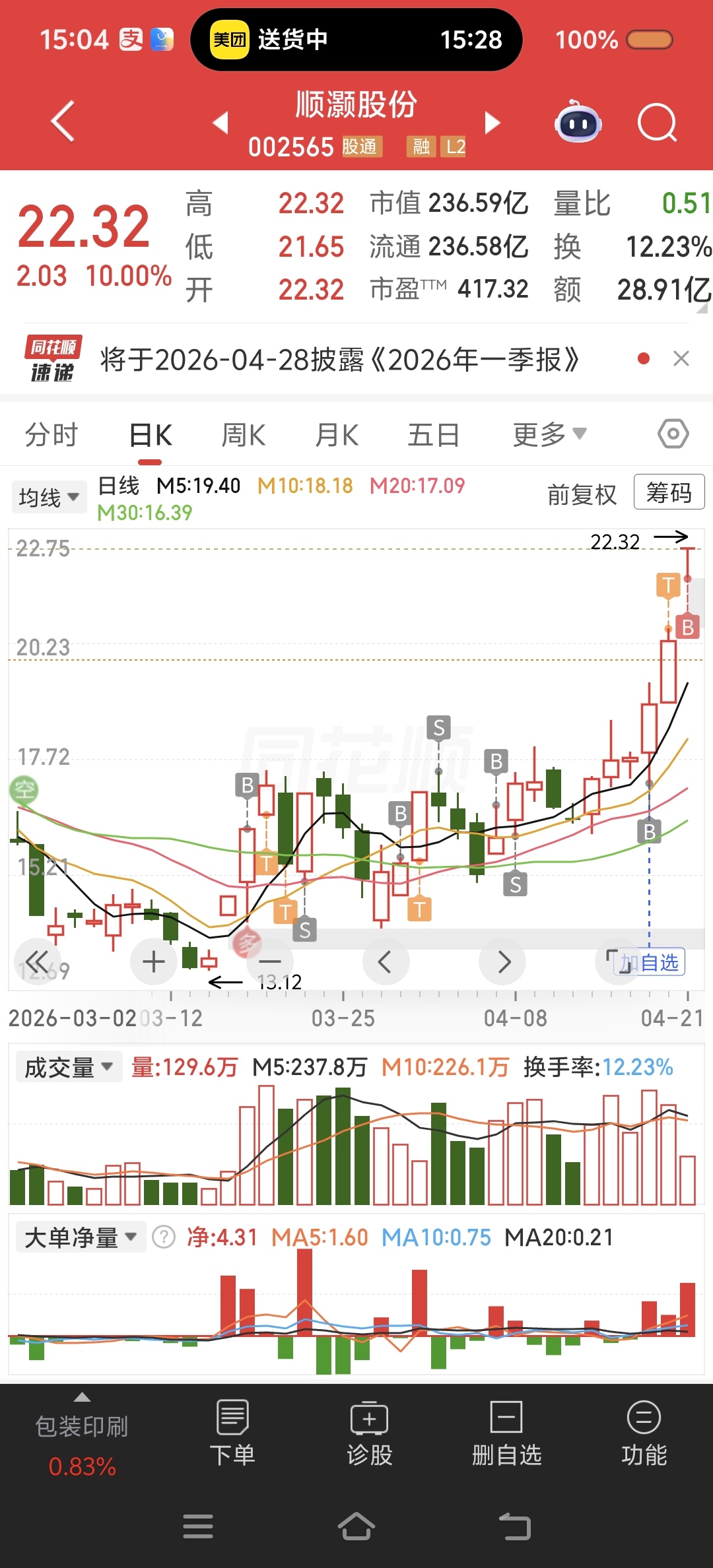Select the 月K tab
This screenshot has width=713, height=1568.
(x=337, y=436)
